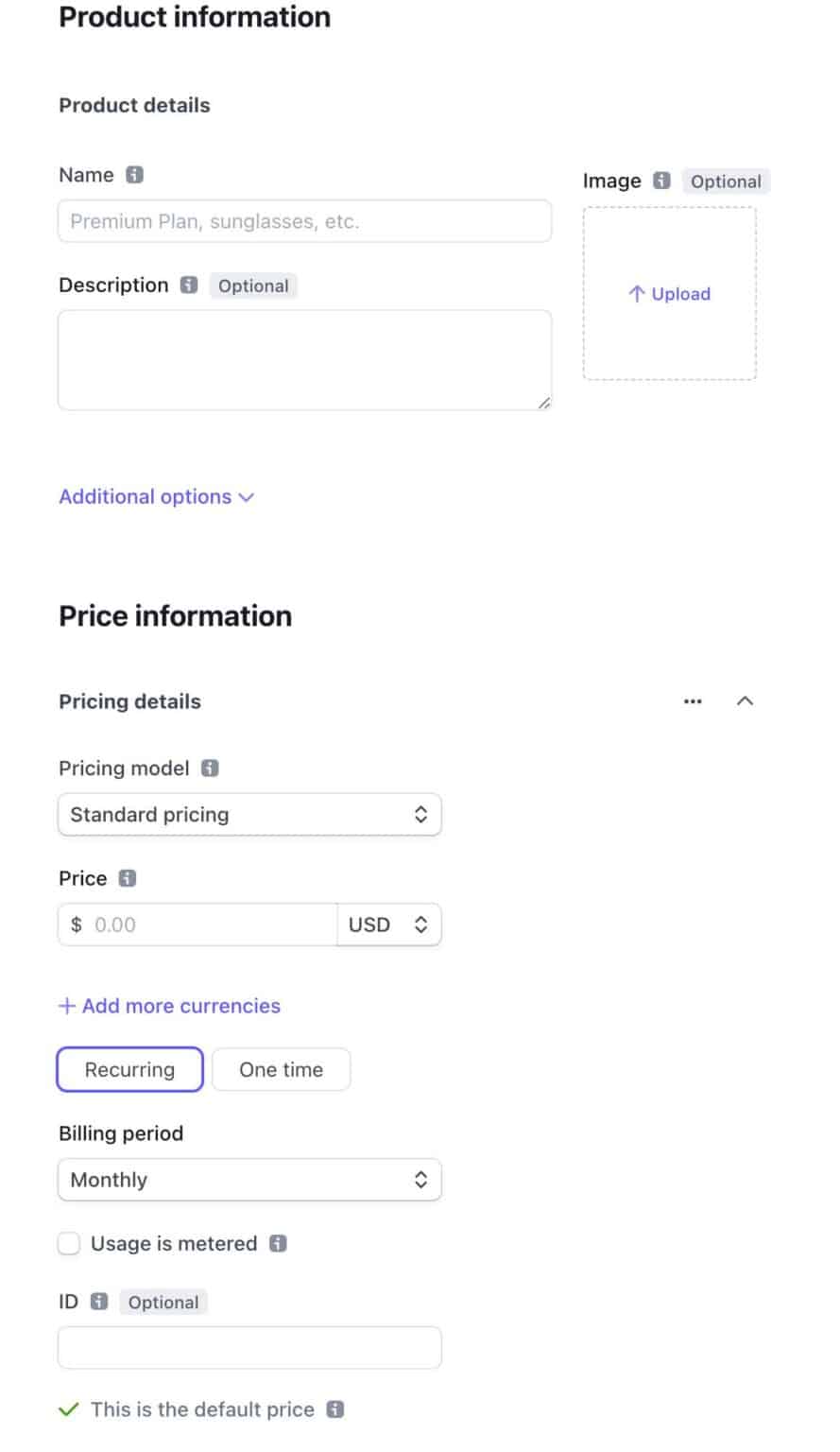The image size is (840, 1452).
Task: Focus the Description text area
Action: (304, 360)
